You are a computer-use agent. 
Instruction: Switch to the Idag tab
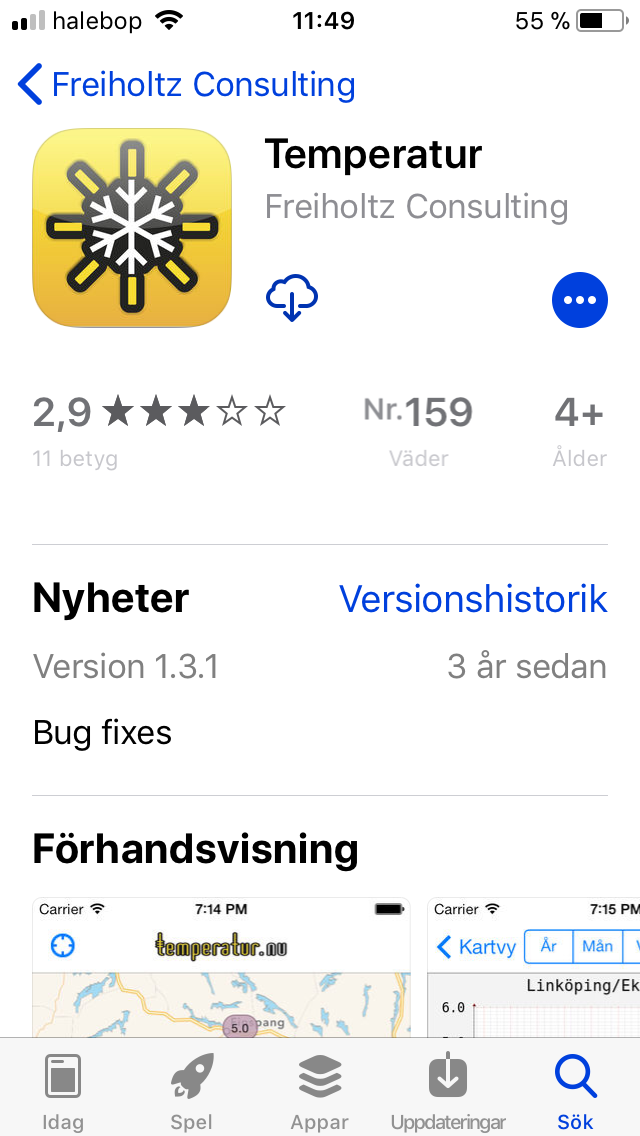tap(63, 1090)
